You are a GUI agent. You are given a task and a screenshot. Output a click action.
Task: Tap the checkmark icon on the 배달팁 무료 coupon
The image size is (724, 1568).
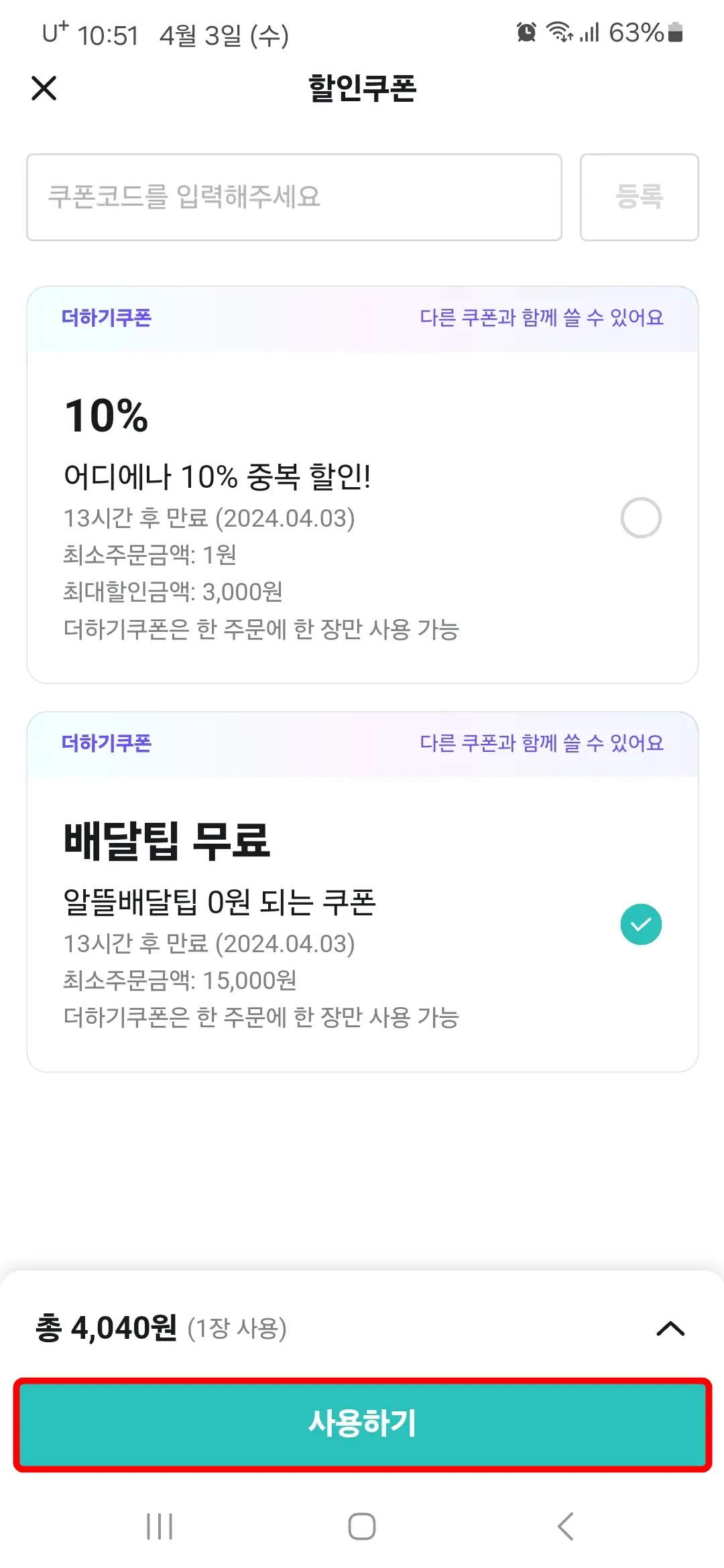(x=640, y=923)
